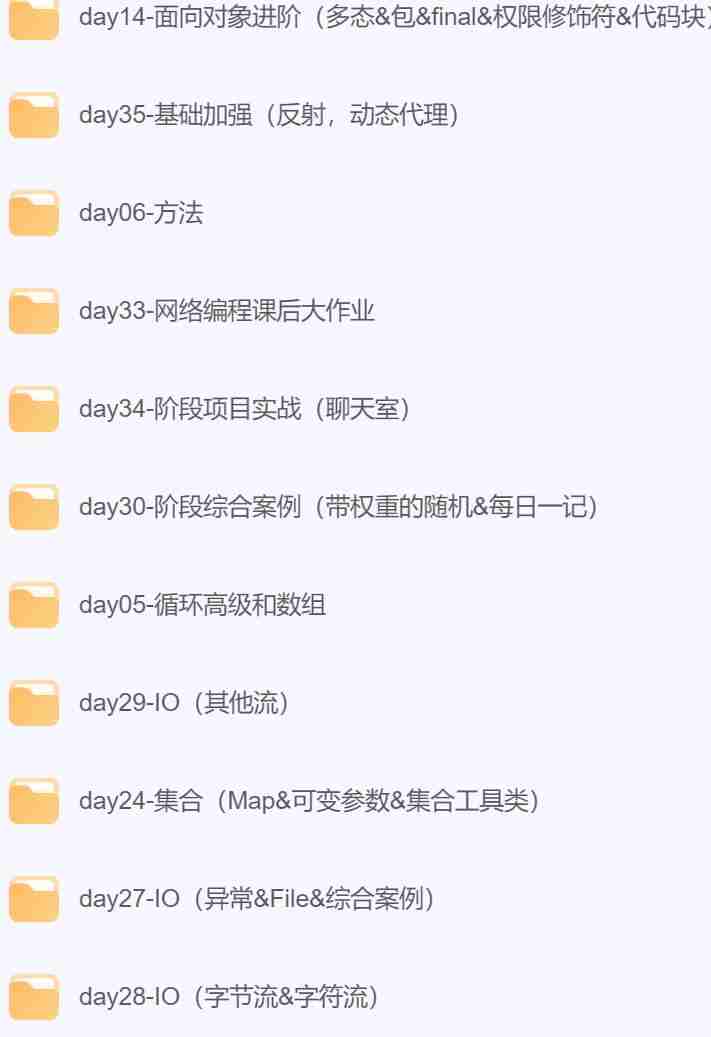Open day34-阶段项目实战（聊天室）folder
The image size is (711, 1037).
[x=245, y=410]
